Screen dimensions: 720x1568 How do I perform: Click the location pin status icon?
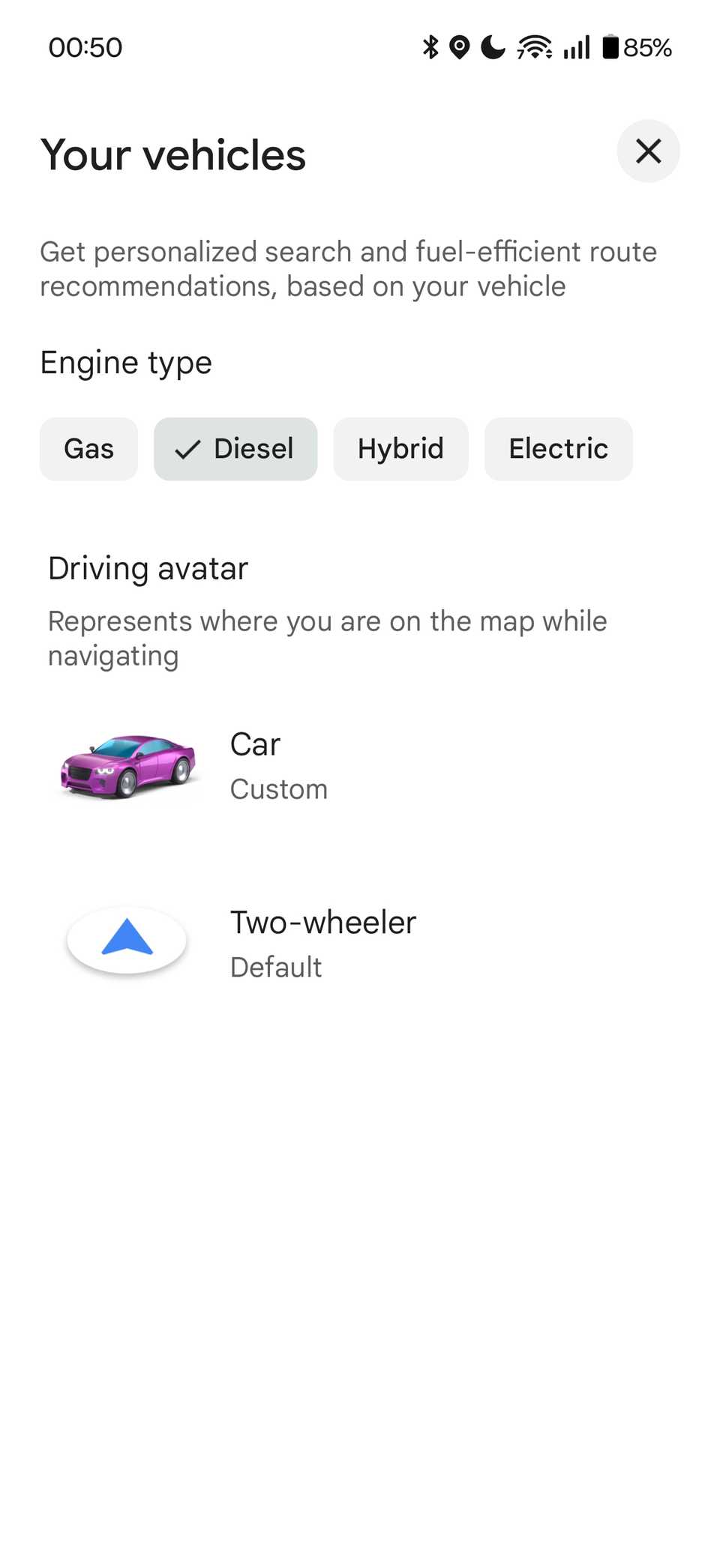[459, 46]
